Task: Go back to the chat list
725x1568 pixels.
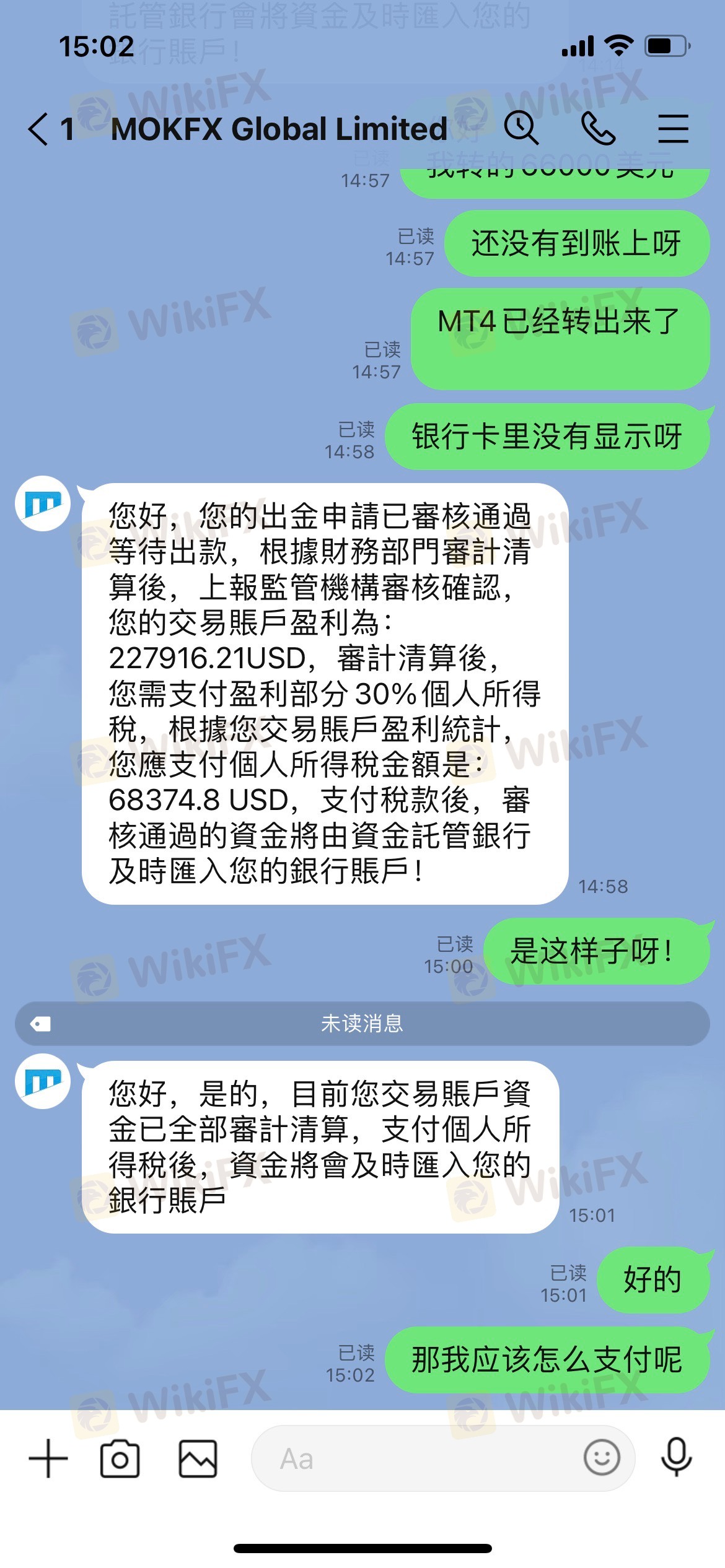Action: tap(38, 129)
